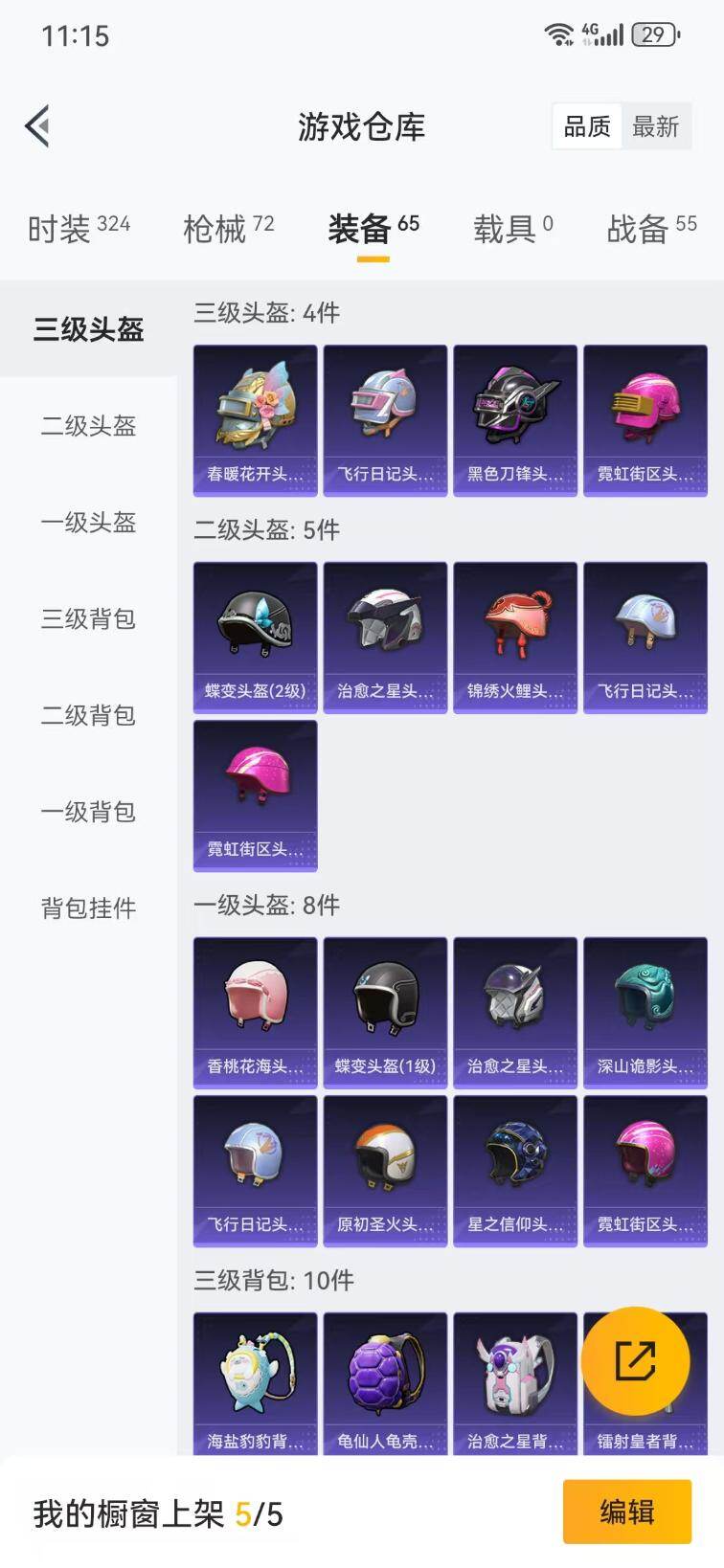Select 背包挂件 category in the sidebar

coord(90,907)
